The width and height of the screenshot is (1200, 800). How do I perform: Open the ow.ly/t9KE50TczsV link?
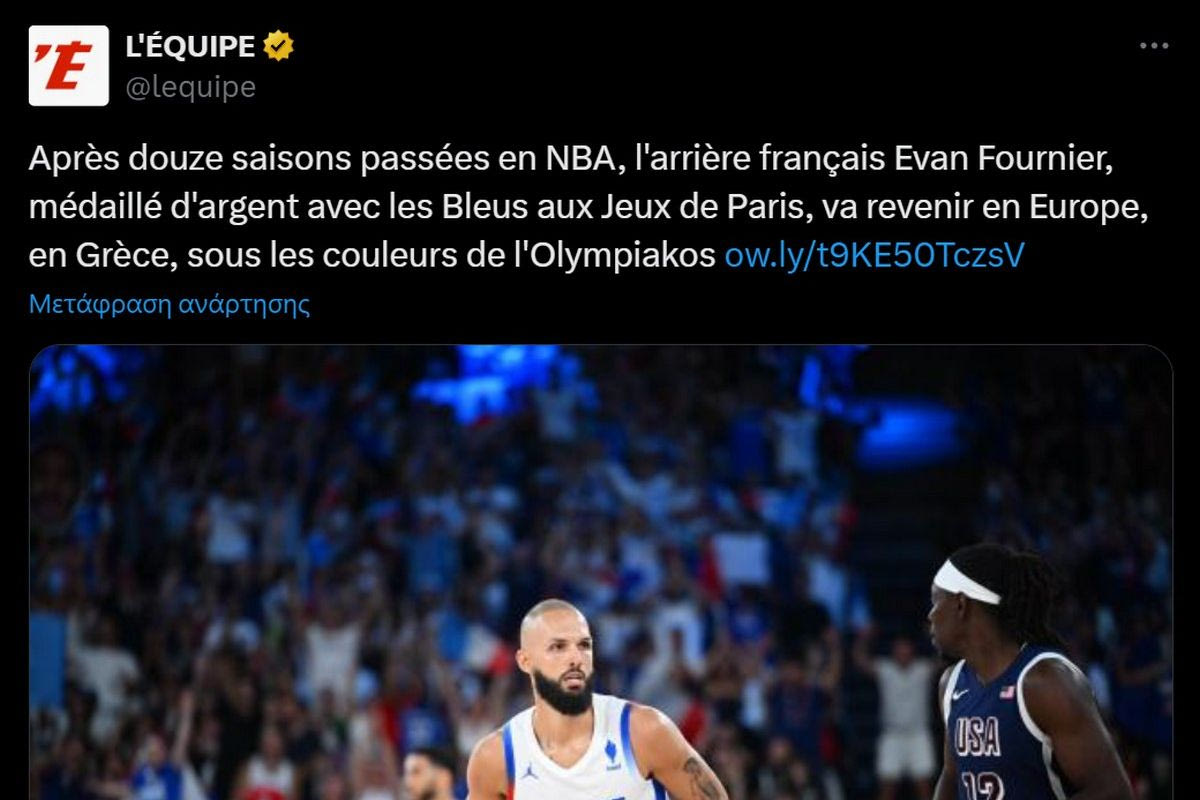pyautogui.click(x=874, y=256)
